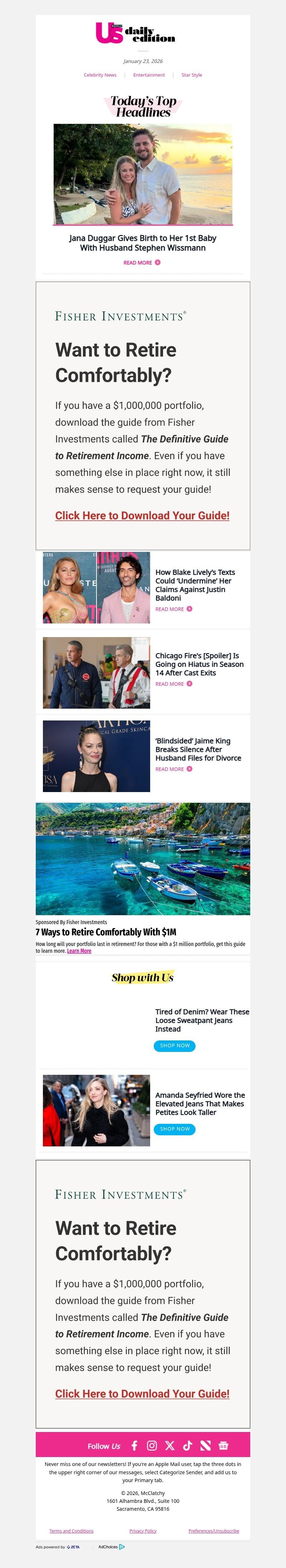This screenshot has height=1568, width=286.
Task: View the Terms and Conditions
Action: (x=71, y=1531)
